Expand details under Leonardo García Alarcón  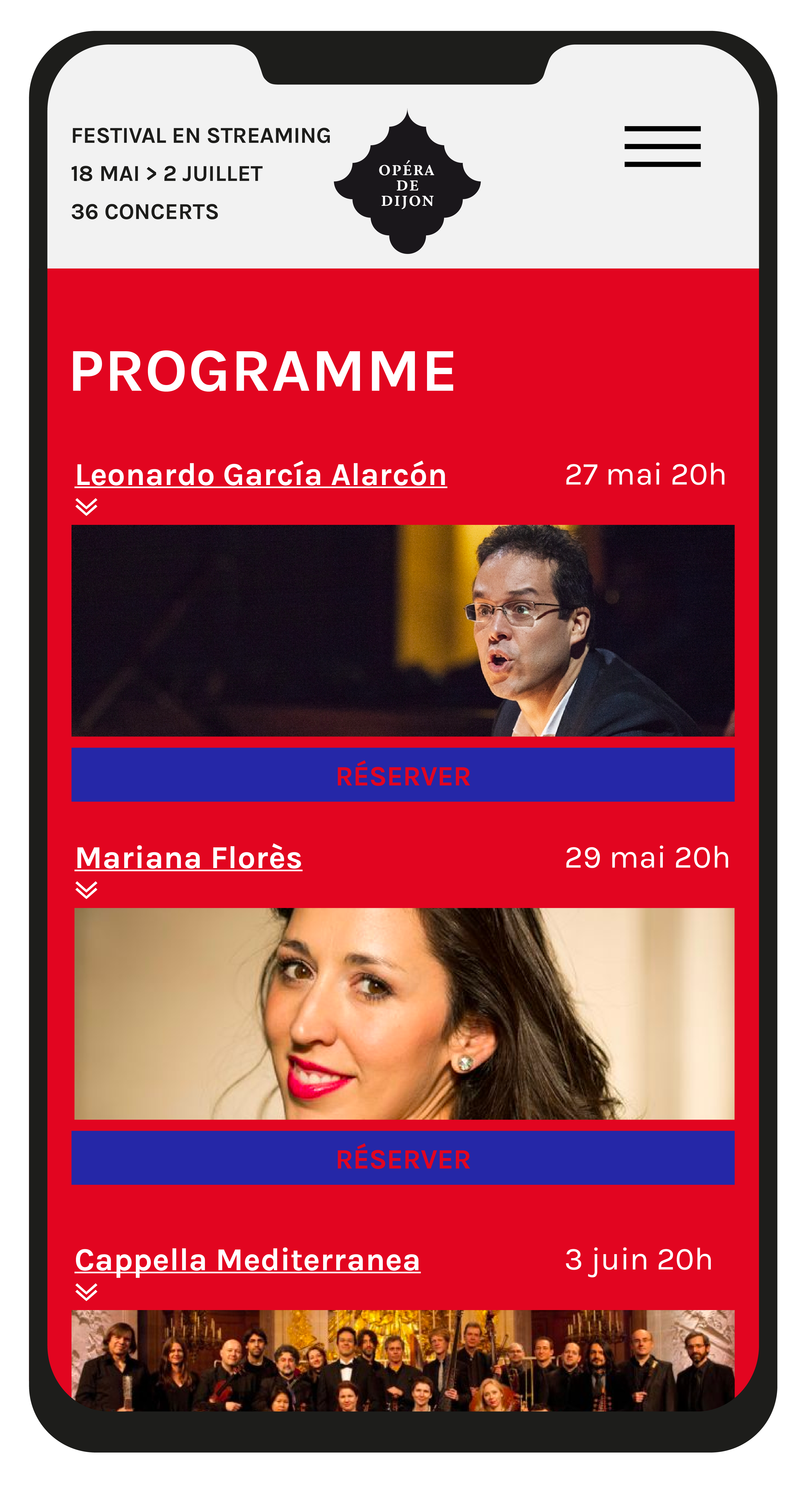pos(87,506)
